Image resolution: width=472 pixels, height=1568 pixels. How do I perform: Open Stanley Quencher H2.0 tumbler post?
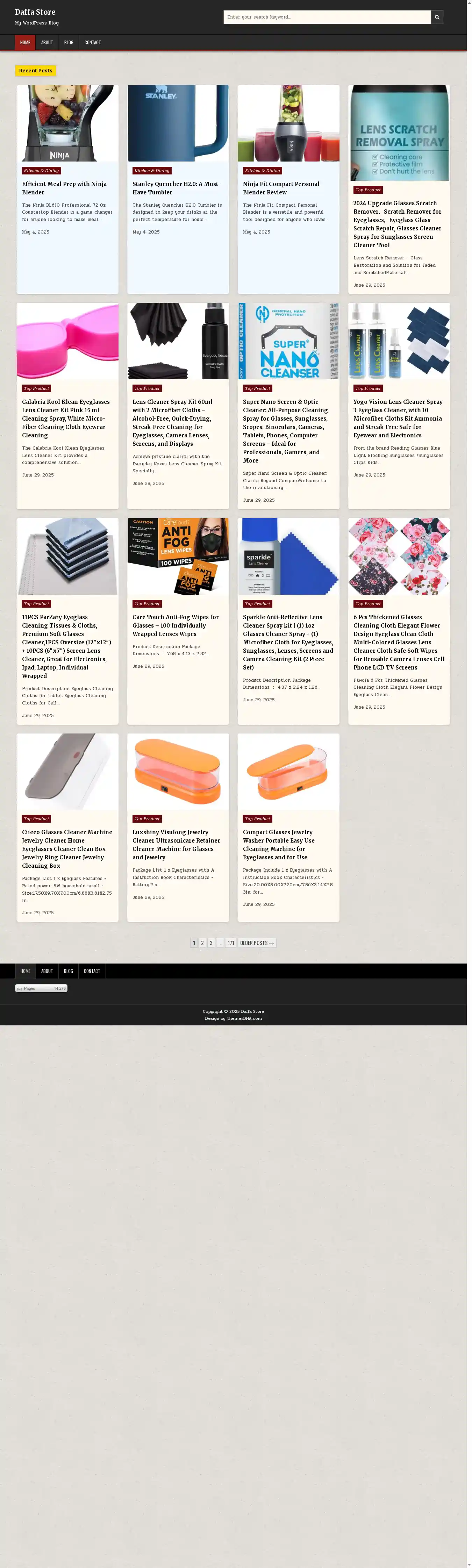[x=176, y=188]
